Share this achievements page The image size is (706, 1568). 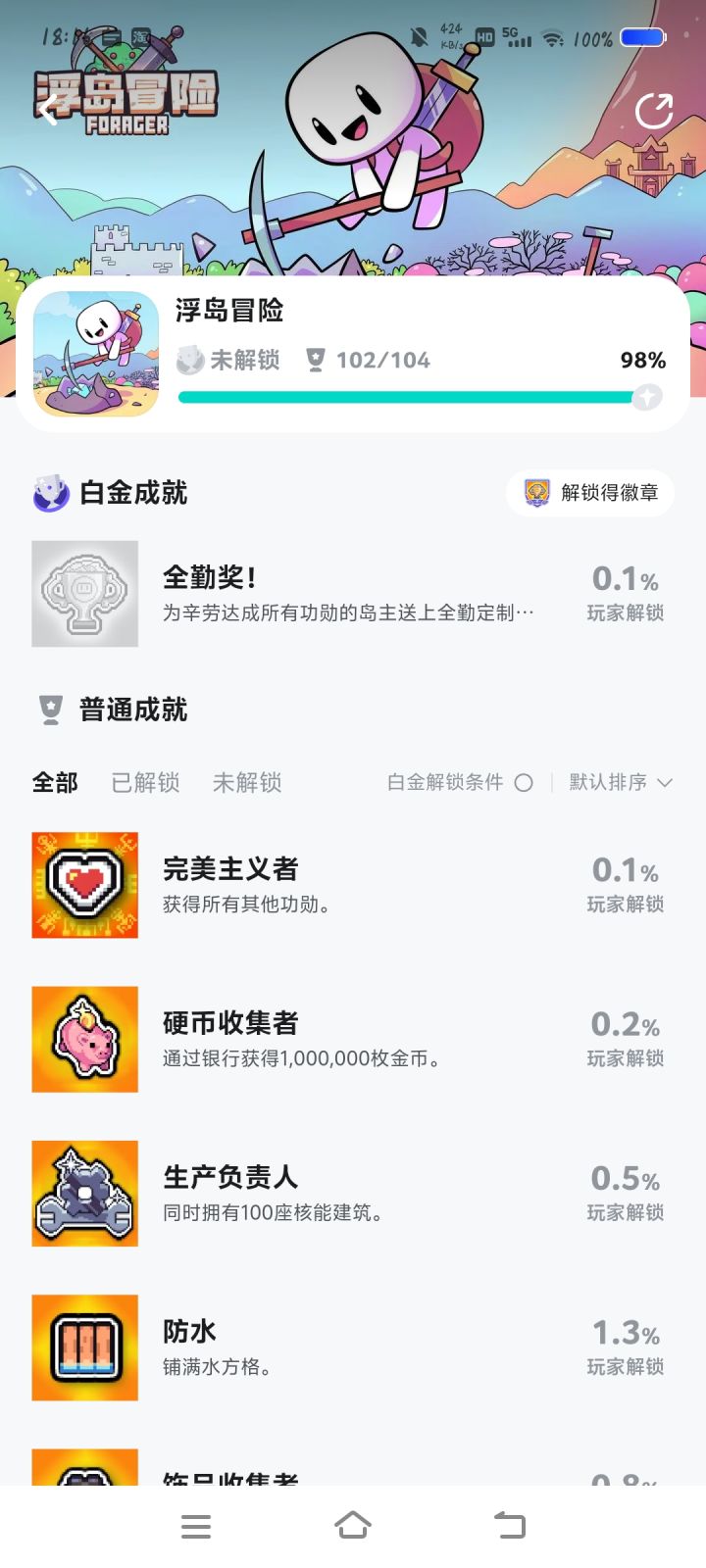[654, 112]
